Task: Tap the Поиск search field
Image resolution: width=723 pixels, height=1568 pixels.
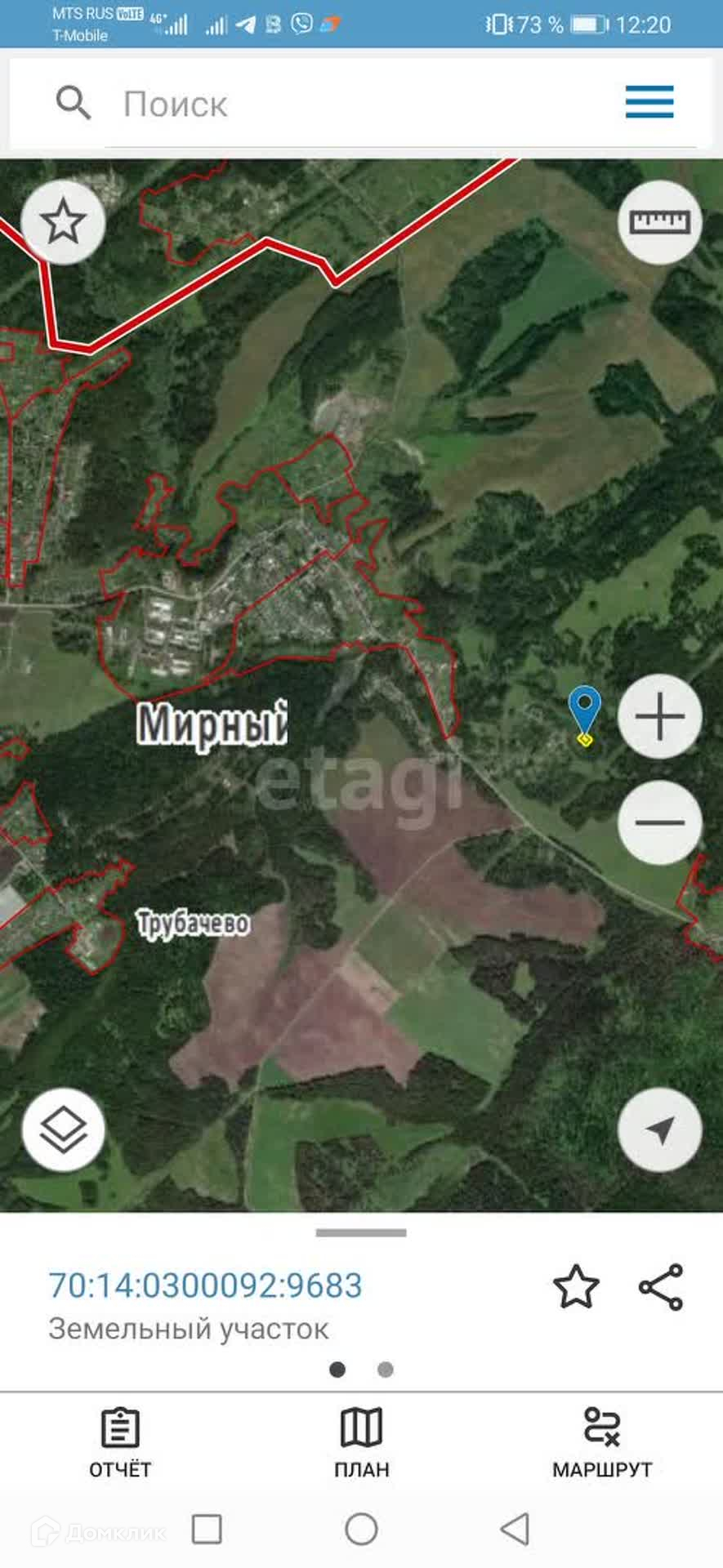Action: click(359, 105)
